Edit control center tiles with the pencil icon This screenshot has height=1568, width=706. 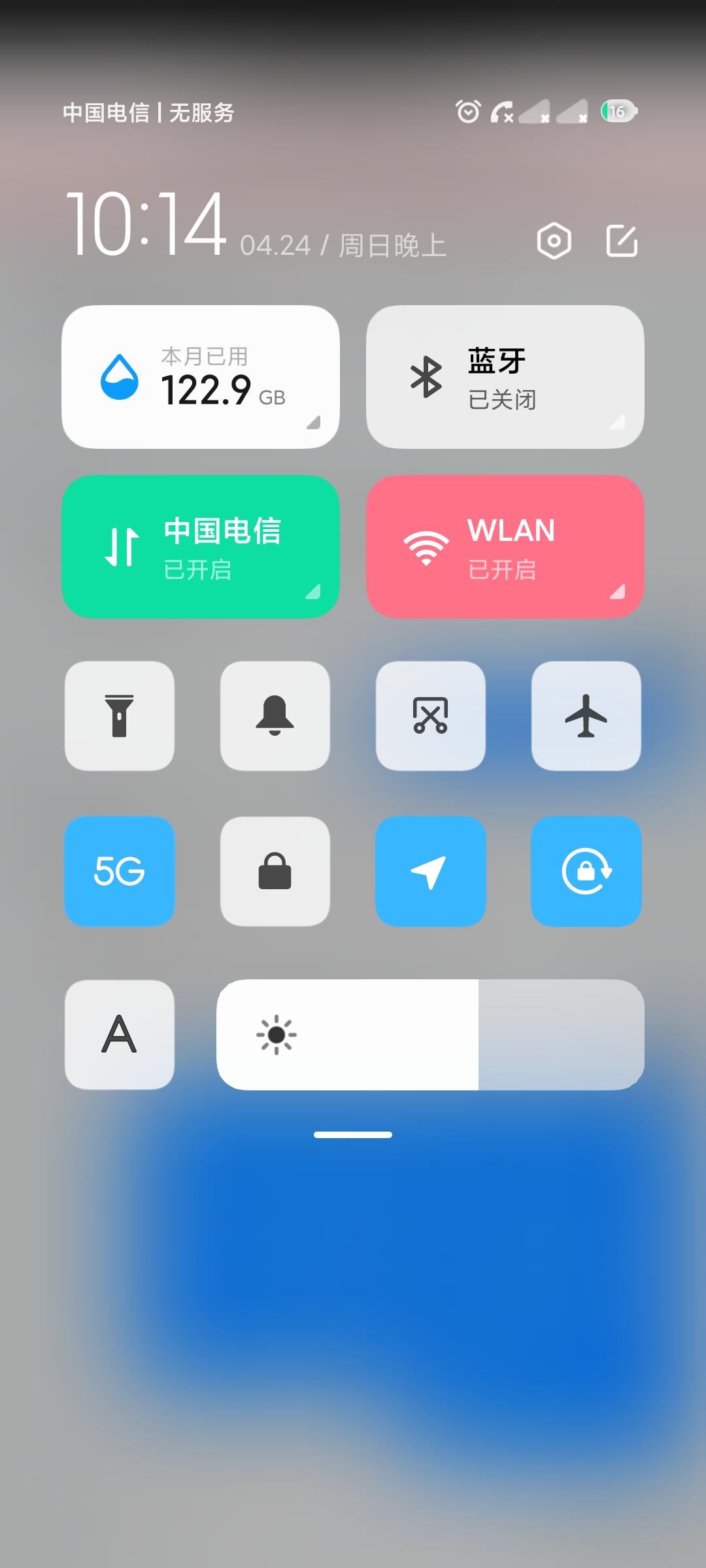click(622, 241)
